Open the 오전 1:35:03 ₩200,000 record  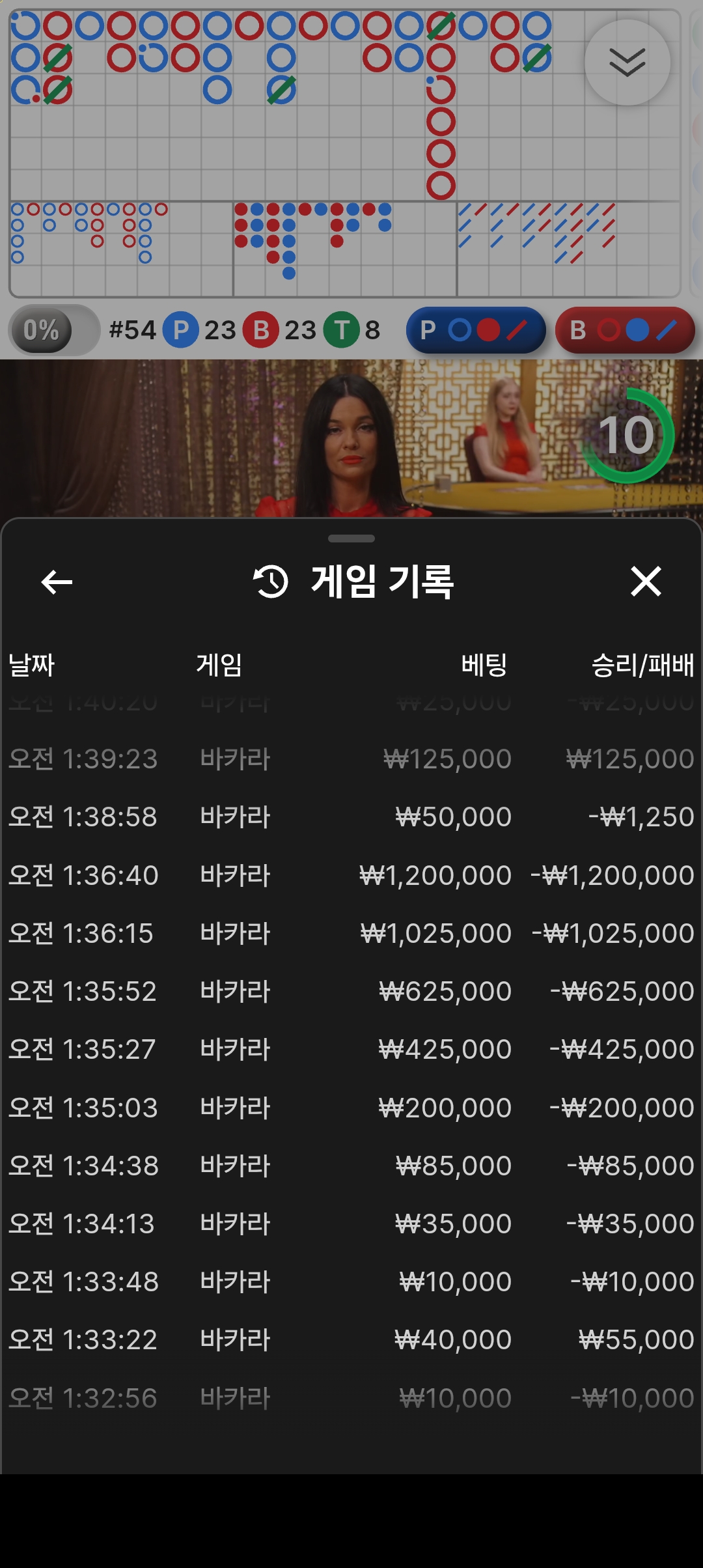pyautogui.click(x=351, y=1108)
